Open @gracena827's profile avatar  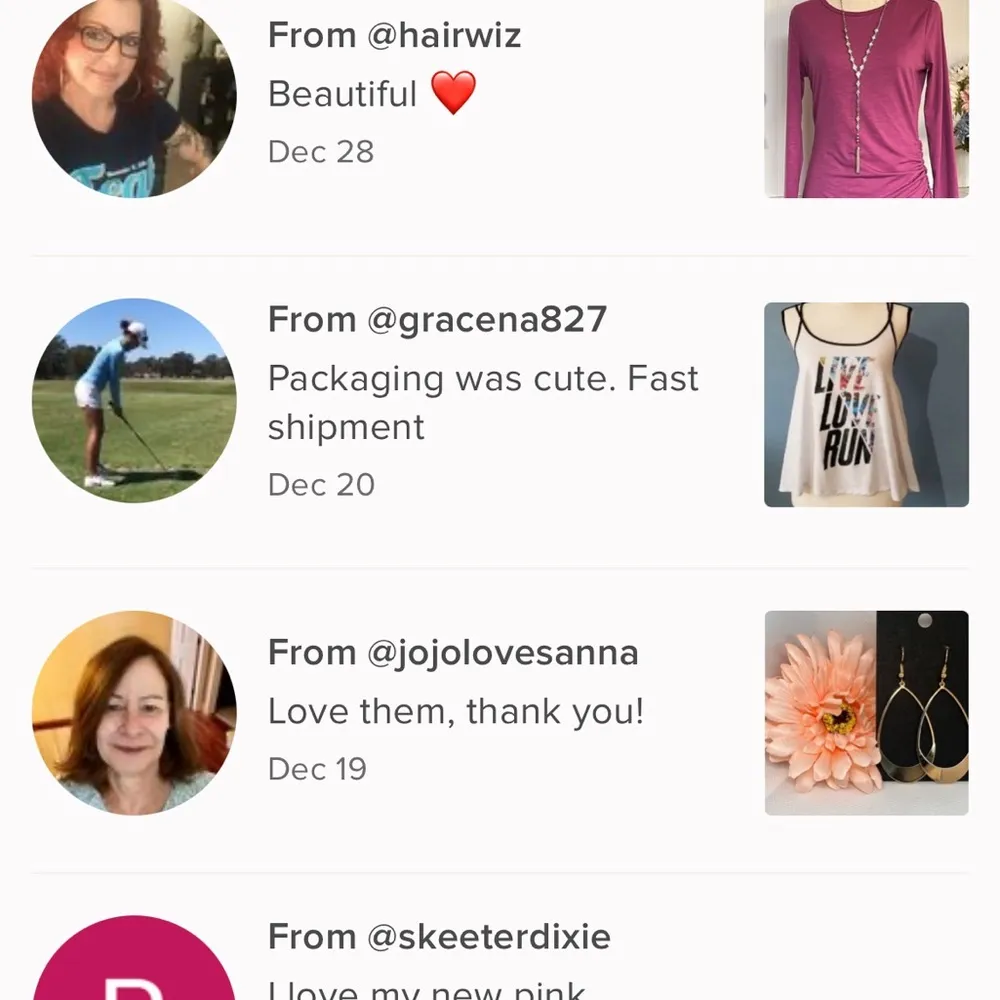tap(134, 400)
